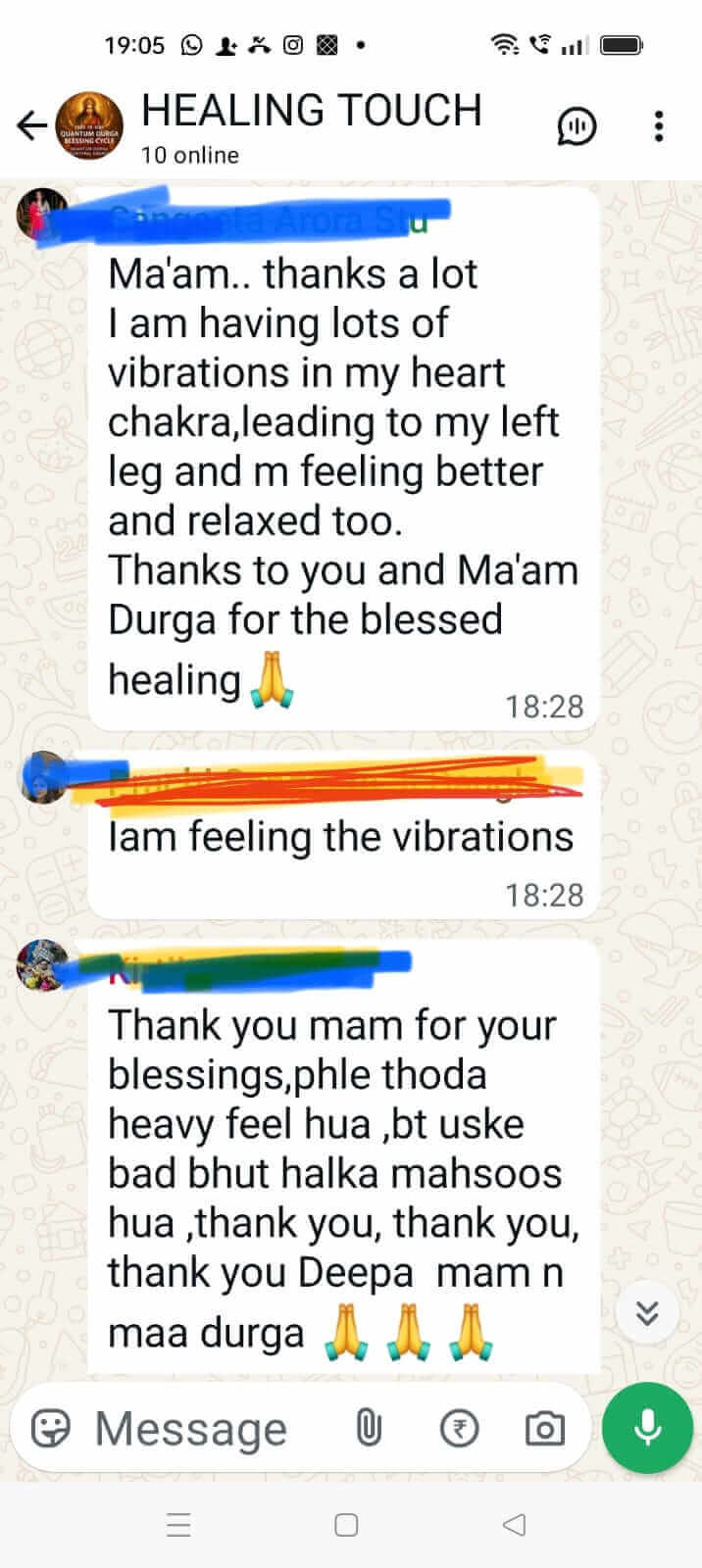Go back from the HEALING TOUCH chat
The height and width of the screenshot is (1568, 702).
click(x=31, y=125)
